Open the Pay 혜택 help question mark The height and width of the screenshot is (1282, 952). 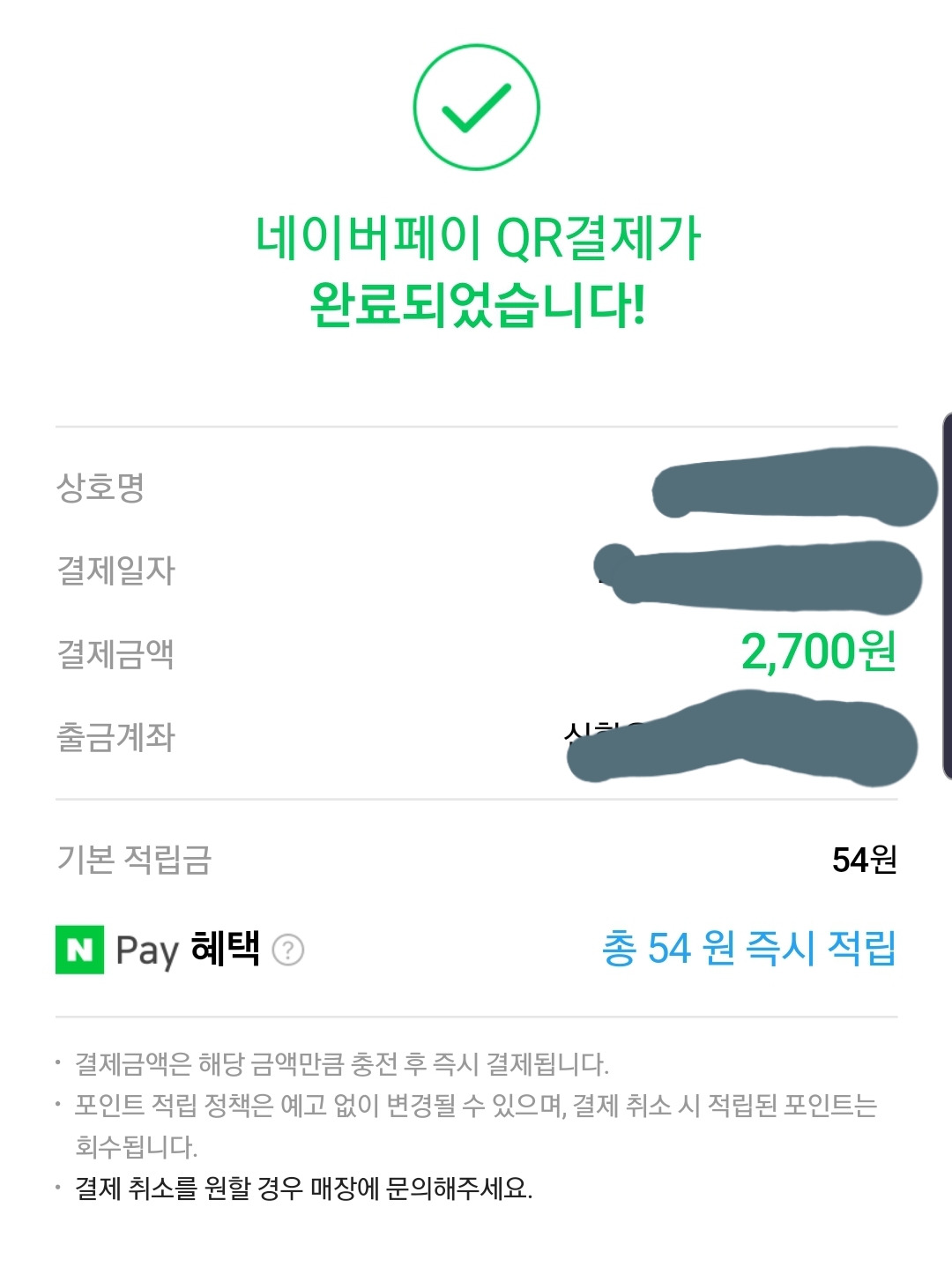288,950
